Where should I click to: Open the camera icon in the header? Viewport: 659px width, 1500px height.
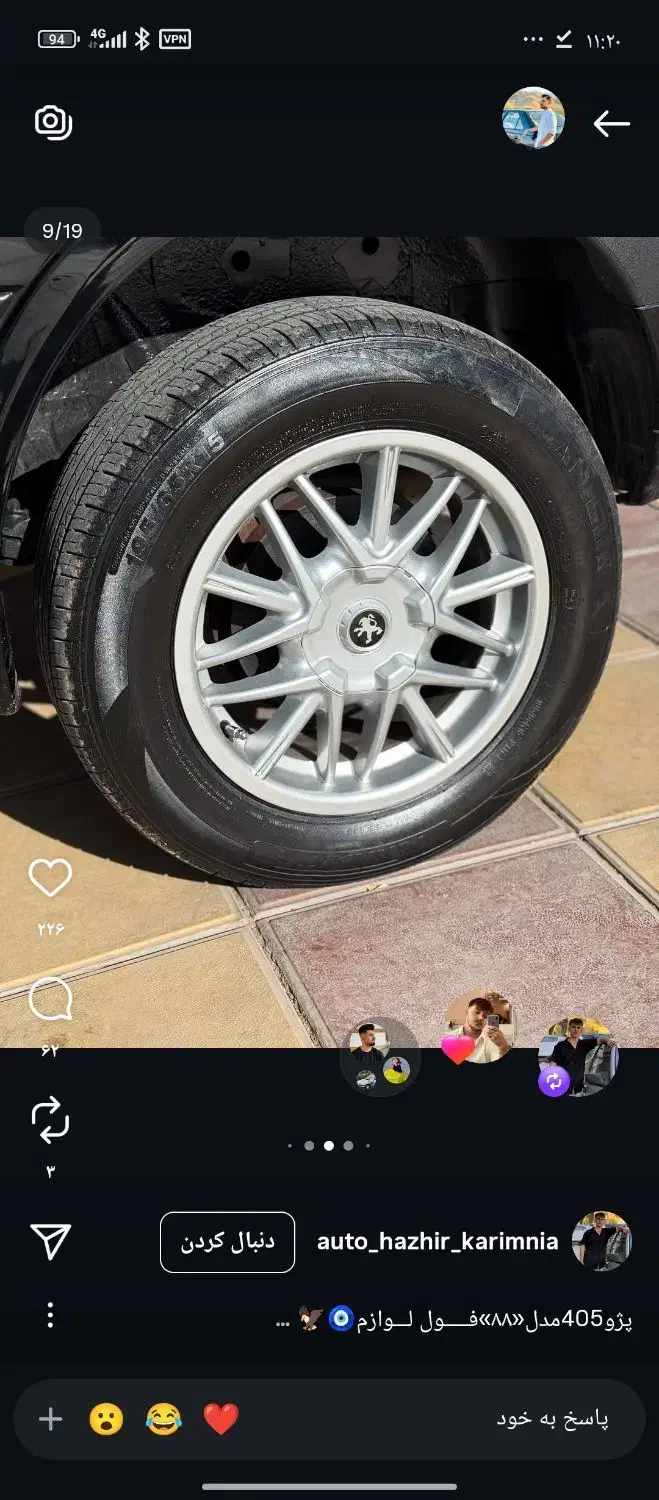pyautogui.click(x=53, y=122)
